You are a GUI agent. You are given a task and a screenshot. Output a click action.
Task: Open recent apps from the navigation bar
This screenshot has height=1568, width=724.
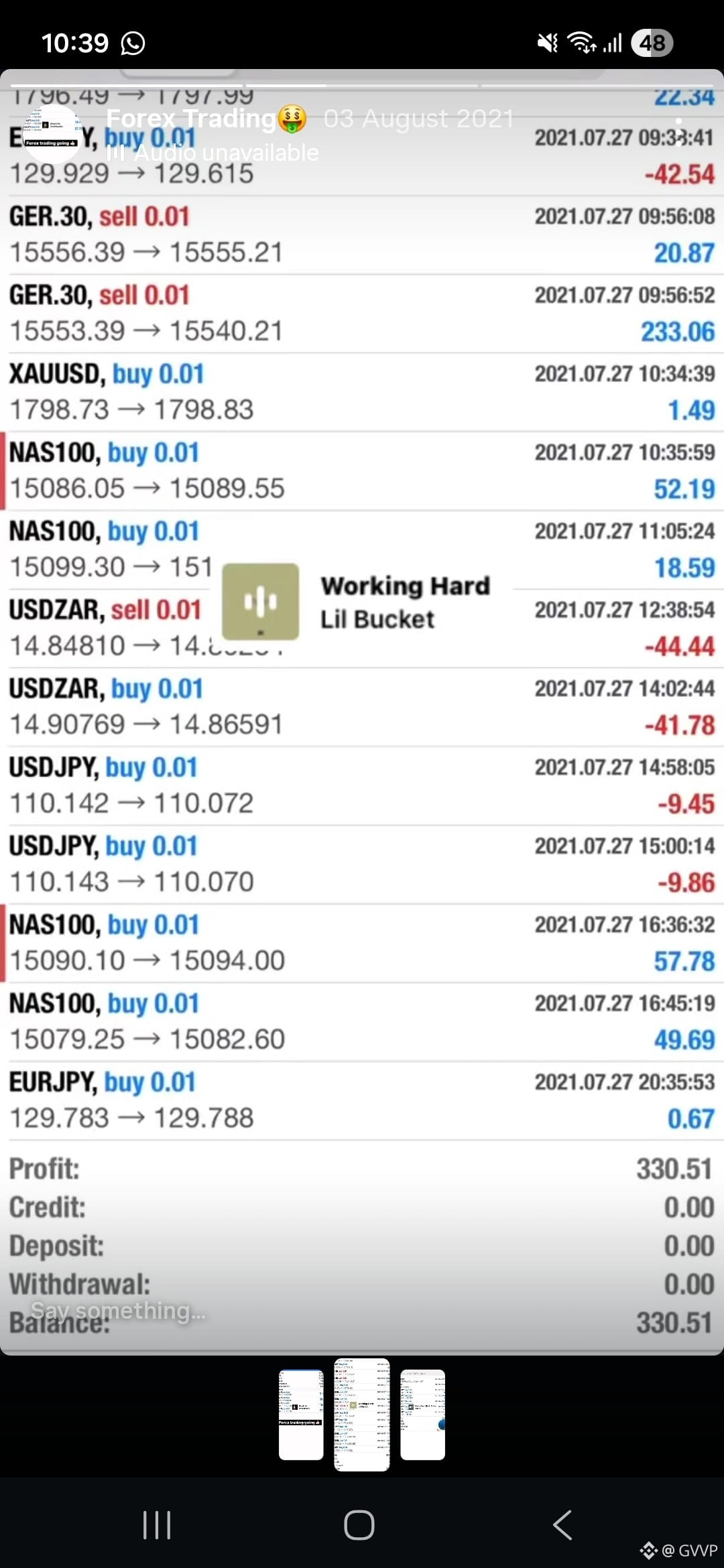click(x=157, y=1525)
